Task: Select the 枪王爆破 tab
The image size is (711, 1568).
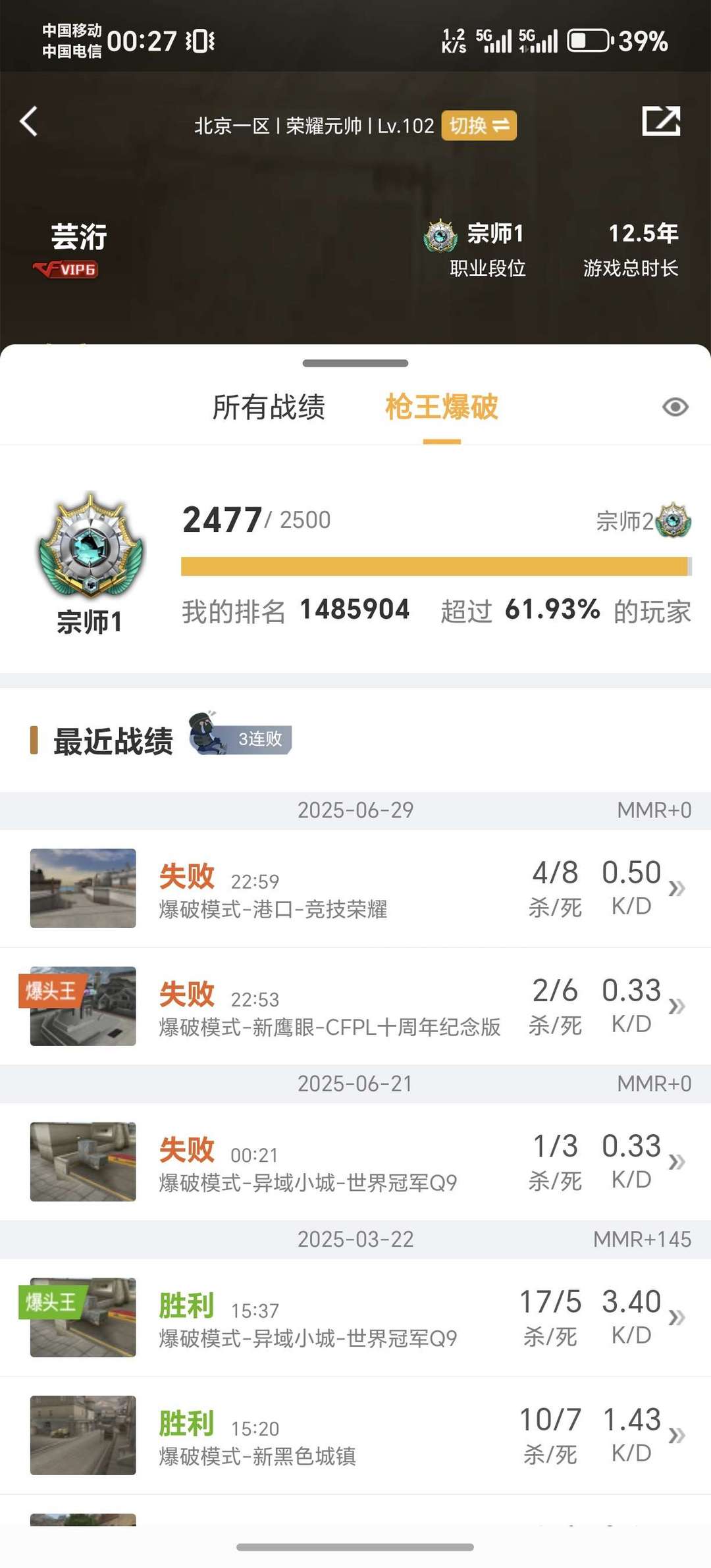Action: [x=442, y=407]
